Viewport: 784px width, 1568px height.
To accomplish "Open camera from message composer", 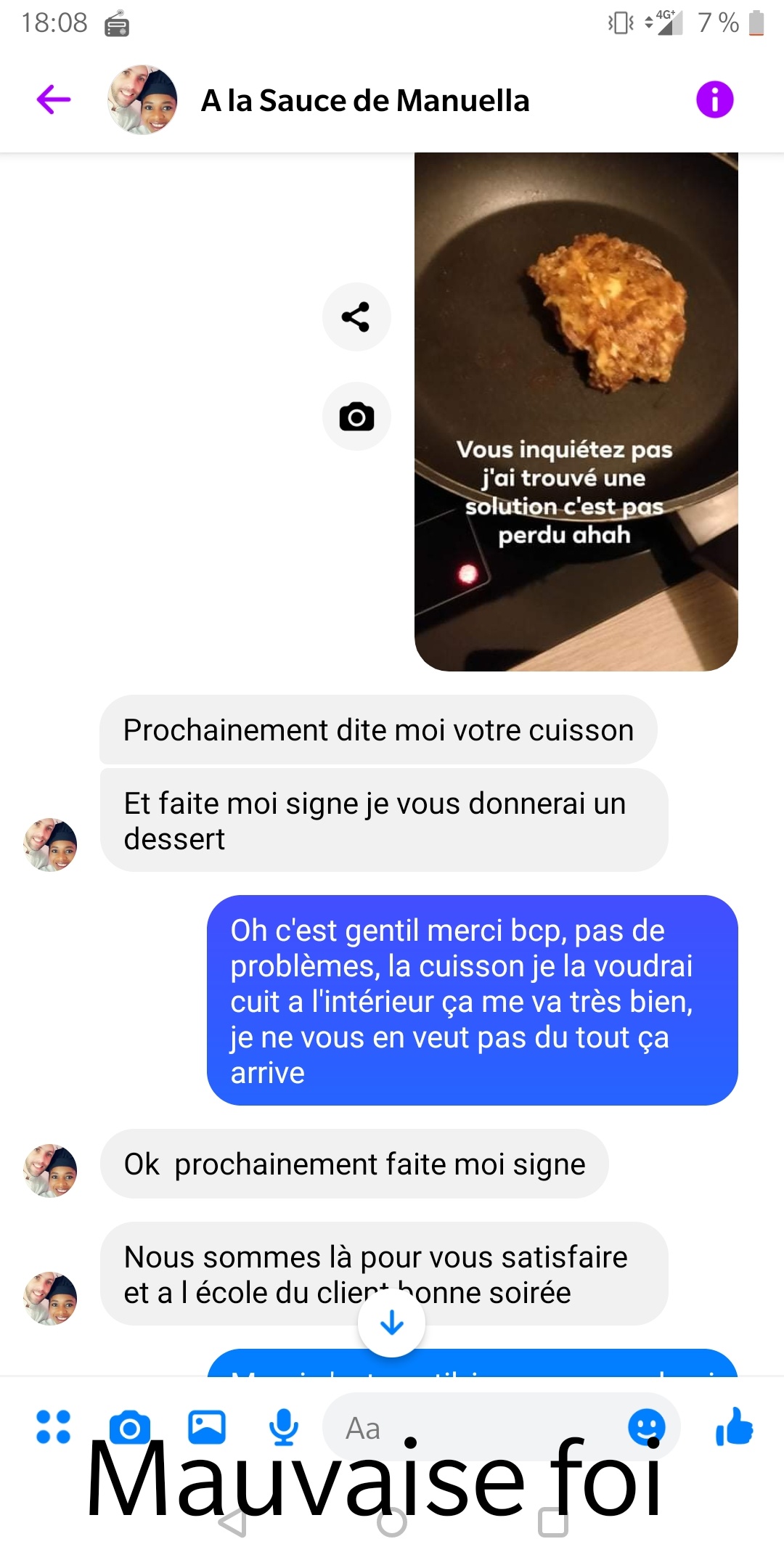I will [x=130, y=1427].
